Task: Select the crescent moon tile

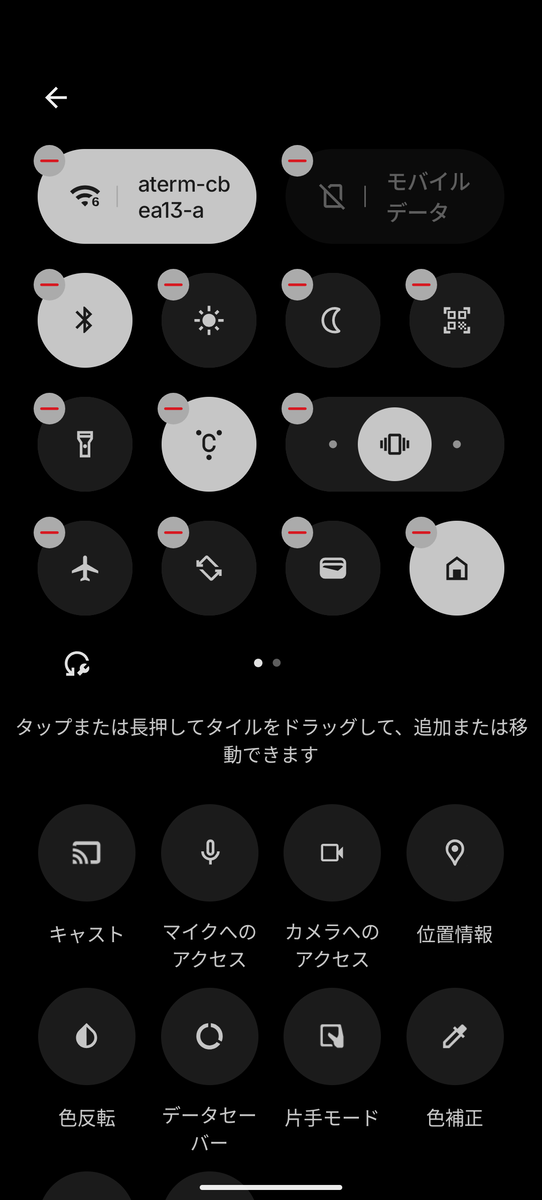Action: coord(333,321)
